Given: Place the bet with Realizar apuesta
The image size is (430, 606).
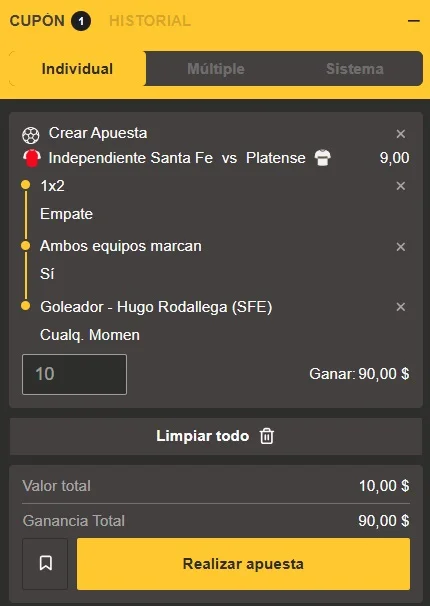Looking at the screenshot, I should point(243,564).
